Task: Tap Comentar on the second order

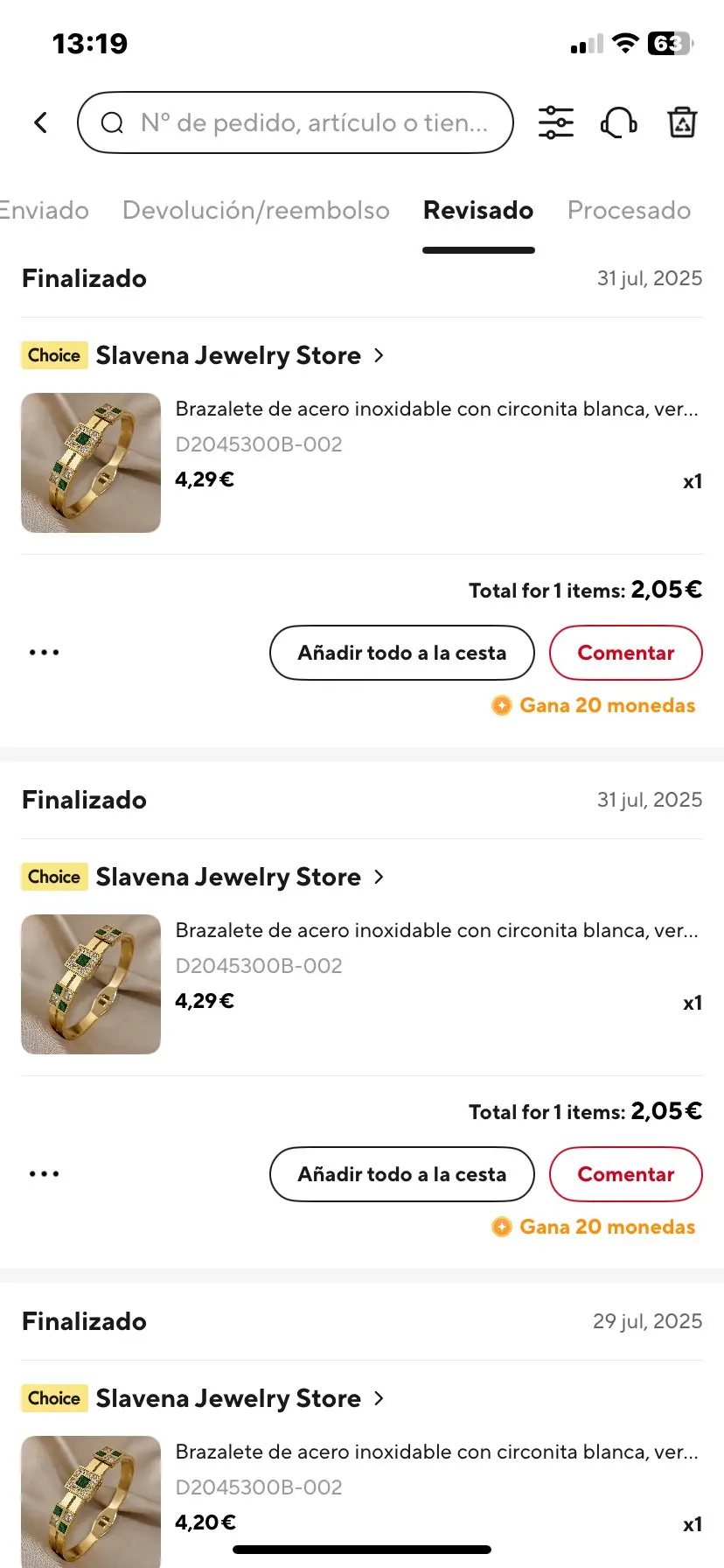Action: point(625,1174)
